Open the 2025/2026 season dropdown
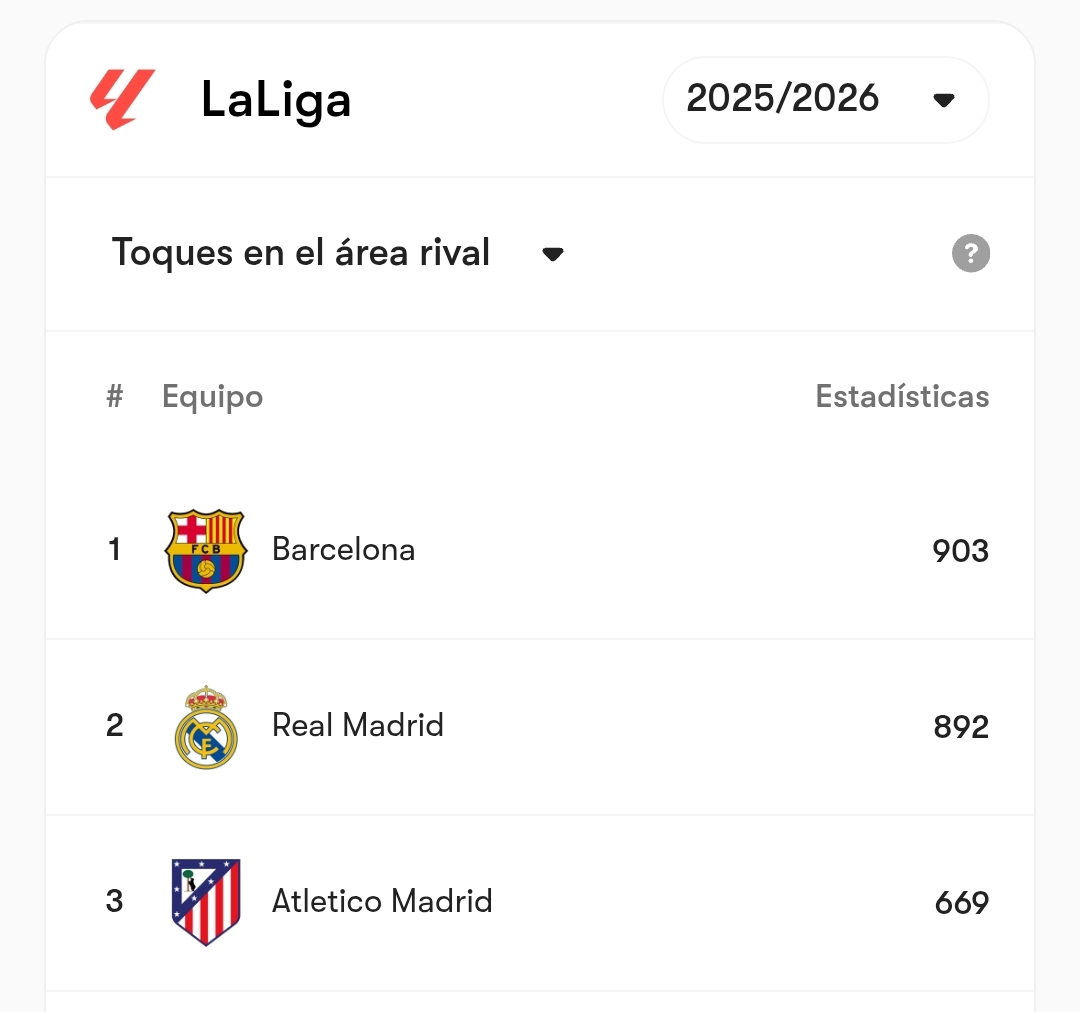Viewport: 1080px width, 1012px height. tap(825, 100)
